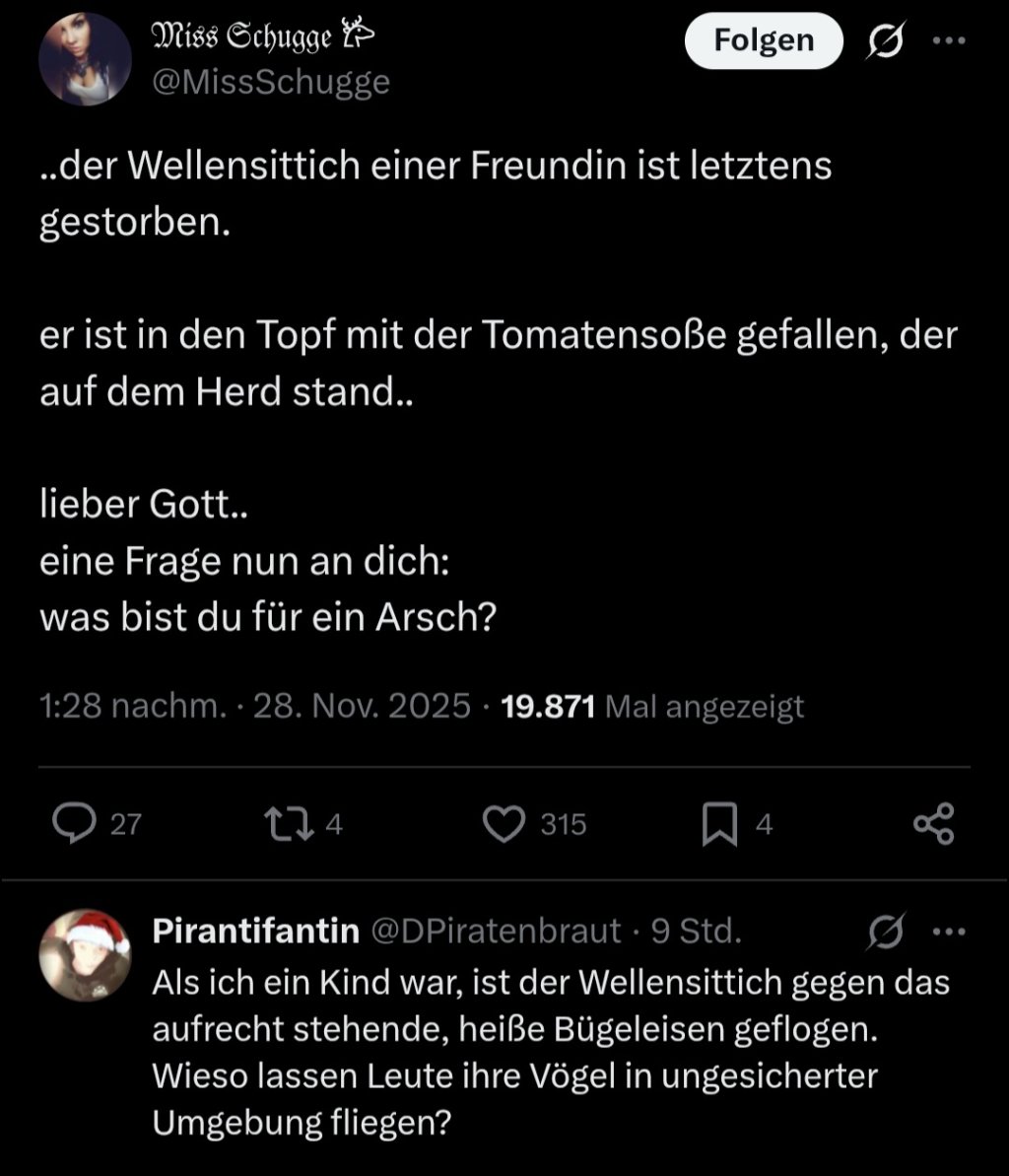1009x1176 pixels.
Task: Repost Miss Schugge's tweet
Action: [x=286, y=824]
